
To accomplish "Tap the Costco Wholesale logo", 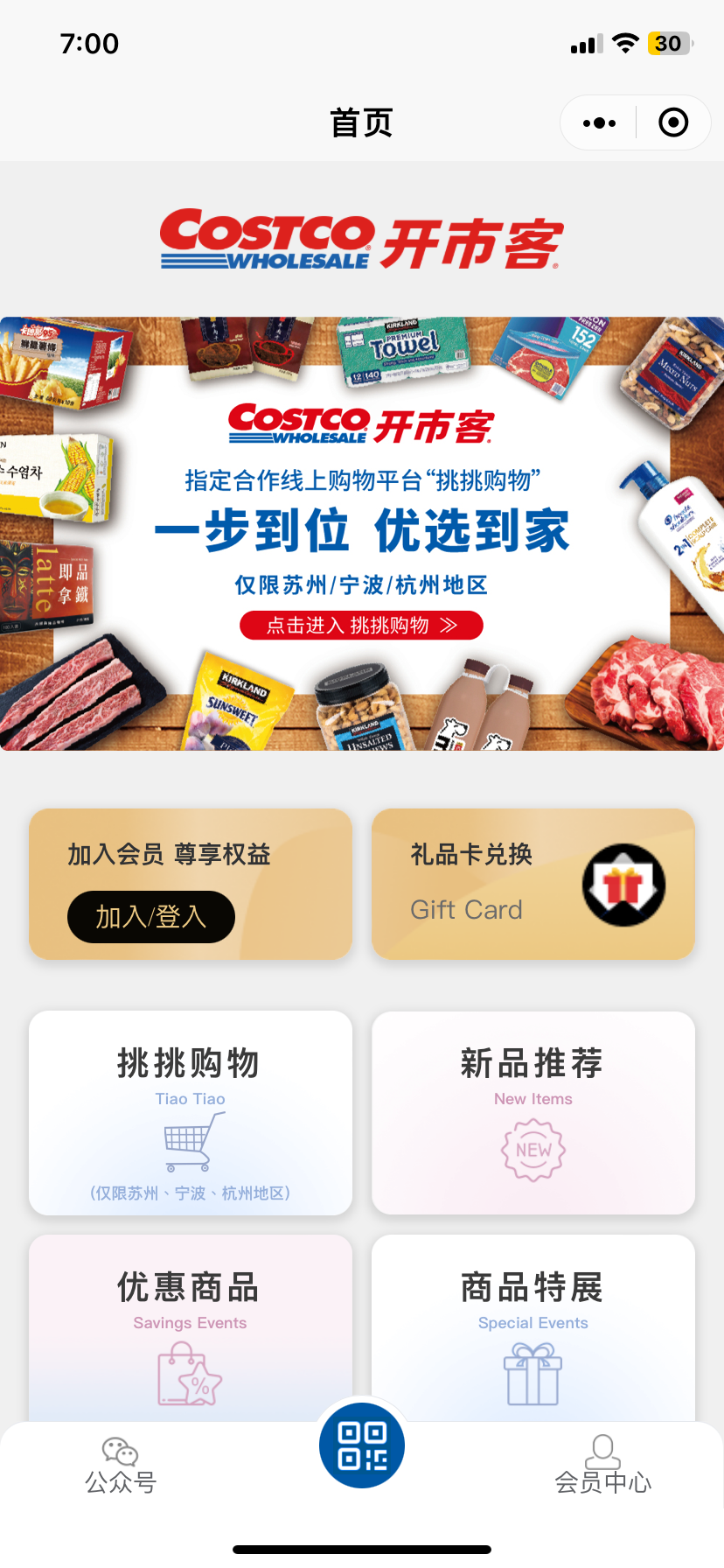I will coord(362,238).
